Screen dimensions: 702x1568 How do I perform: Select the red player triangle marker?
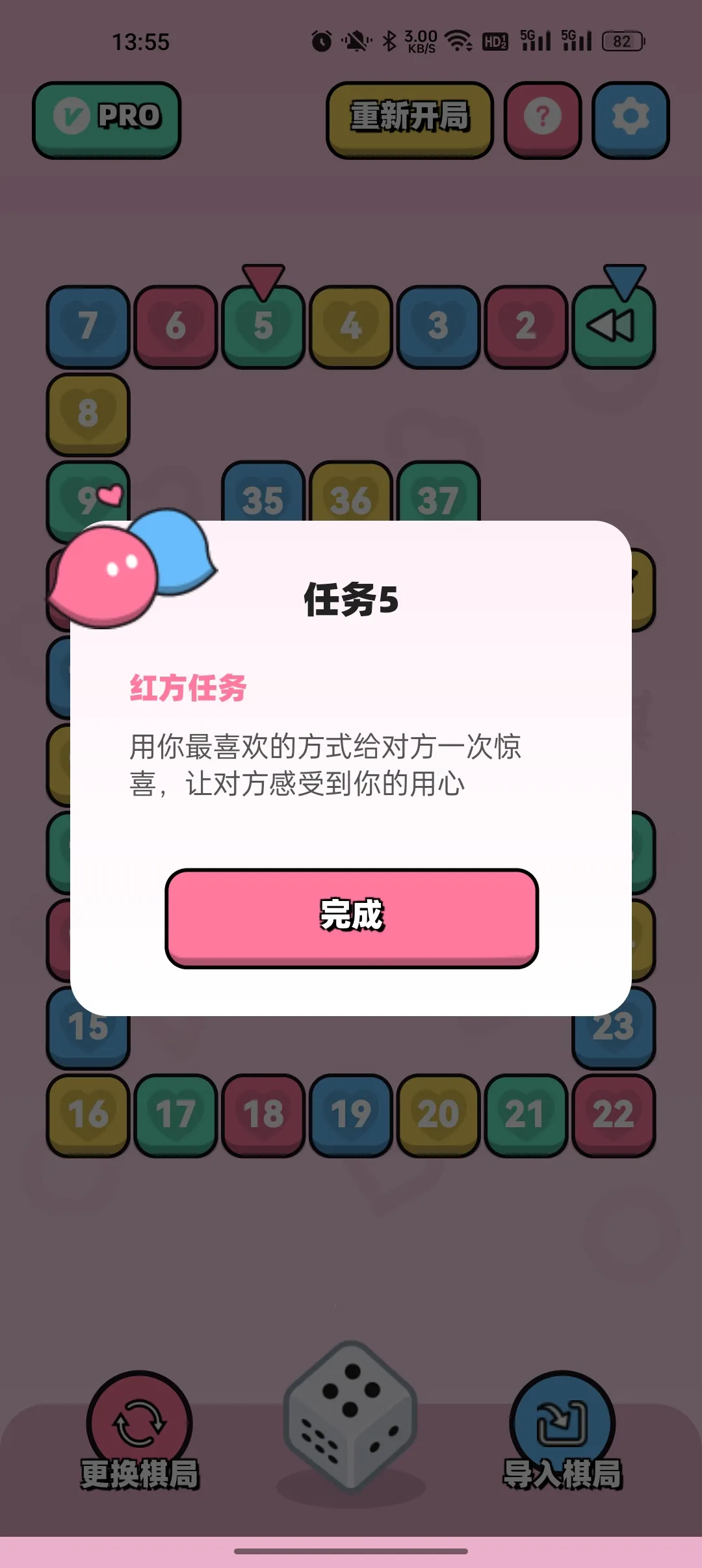[x=263, y=280]
